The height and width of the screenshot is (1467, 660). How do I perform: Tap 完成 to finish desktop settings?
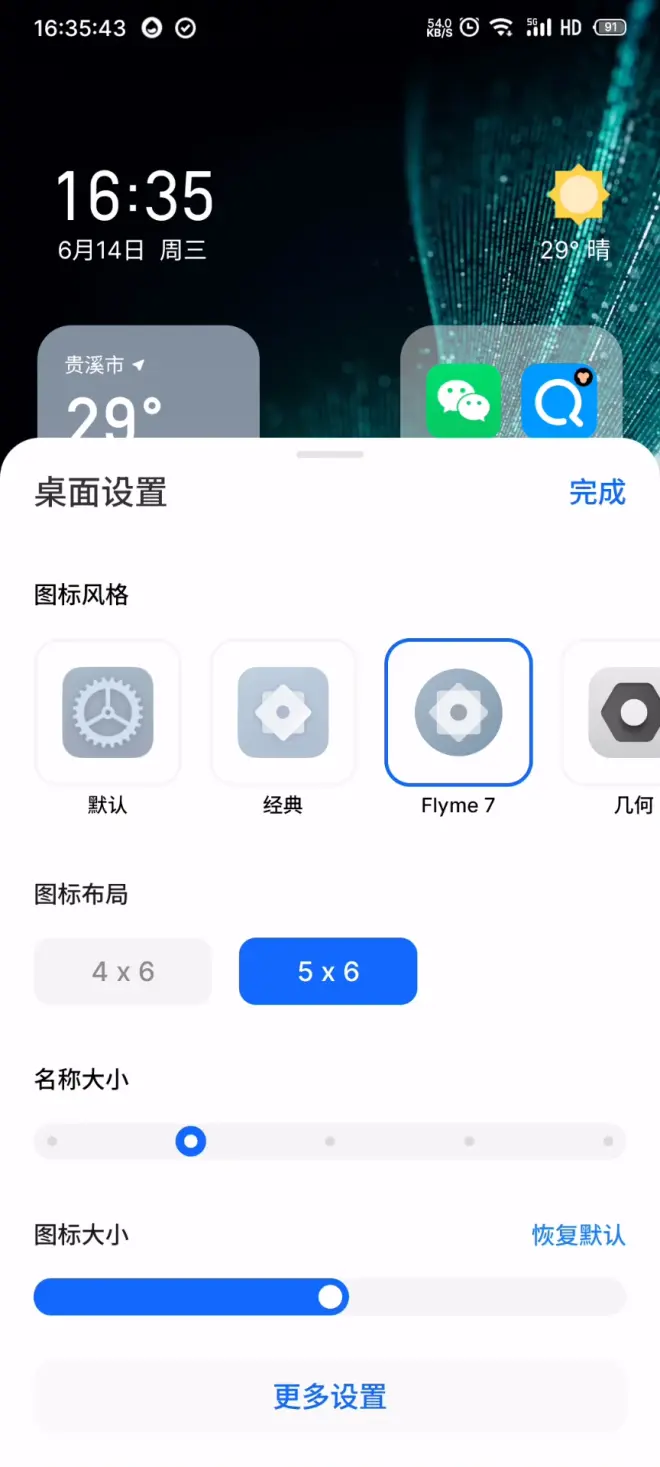pos(597,492)
